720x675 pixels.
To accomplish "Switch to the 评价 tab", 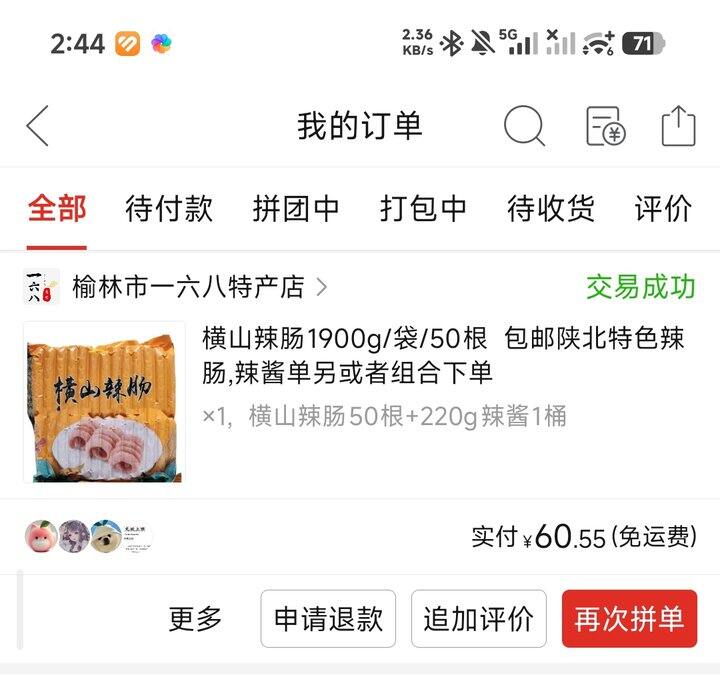I will (x=664, y=209).
